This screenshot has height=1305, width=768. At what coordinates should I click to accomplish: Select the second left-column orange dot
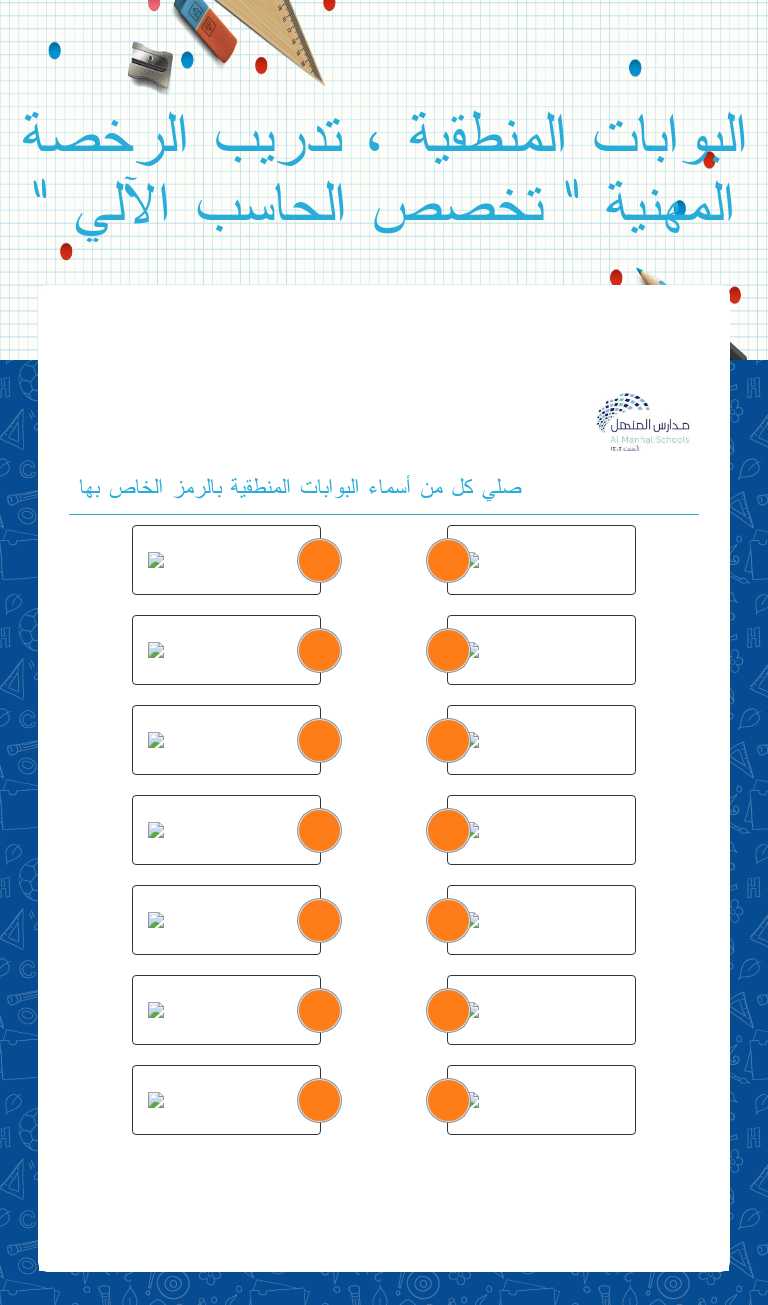click(x=319, y=650)
